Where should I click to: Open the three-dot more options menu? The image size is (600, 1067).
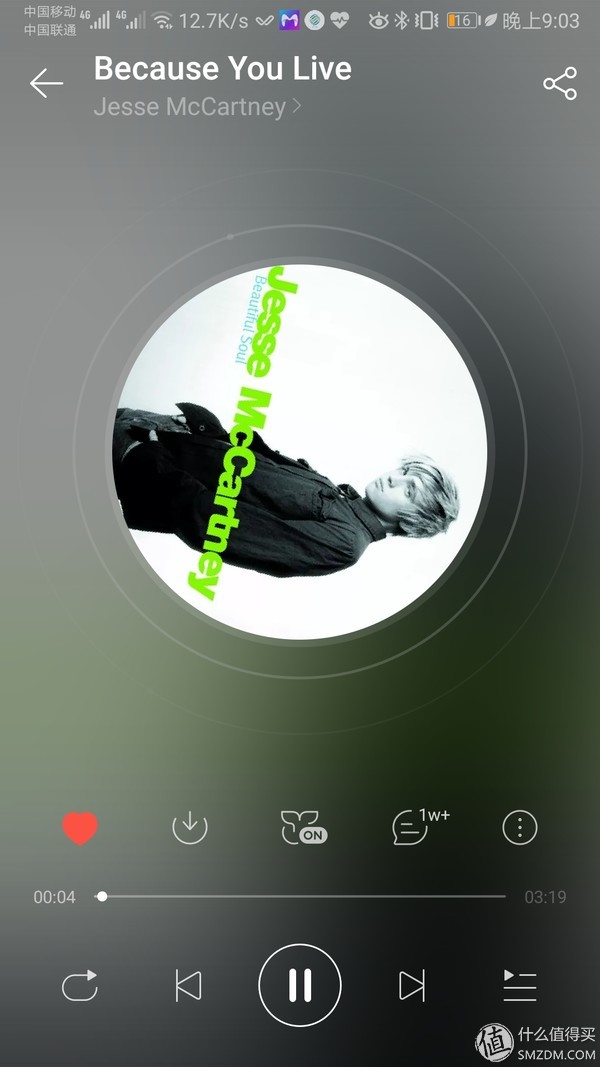coord(520,828)
